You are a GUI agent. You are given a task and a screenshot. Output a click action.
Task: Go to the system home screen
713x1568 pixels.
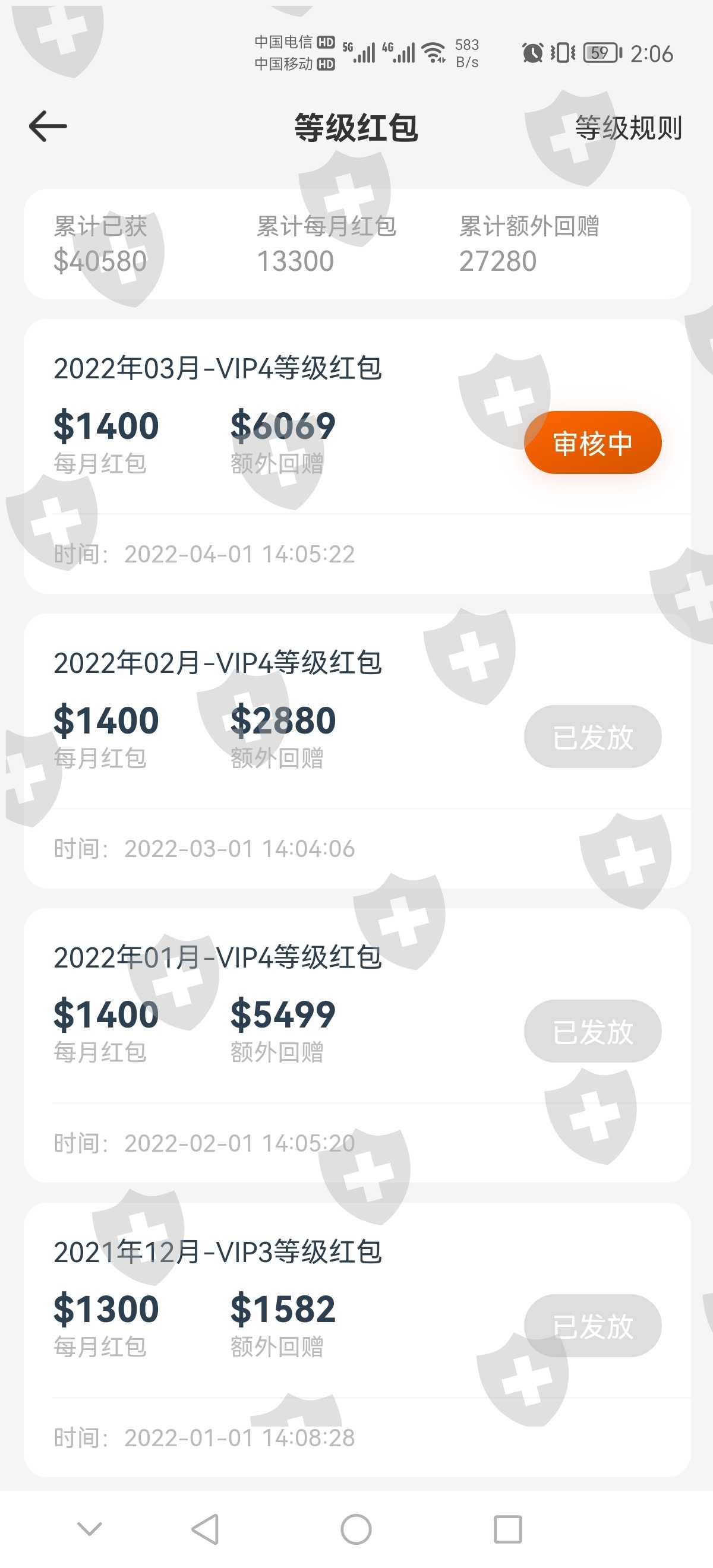[x=356, y=1529]
